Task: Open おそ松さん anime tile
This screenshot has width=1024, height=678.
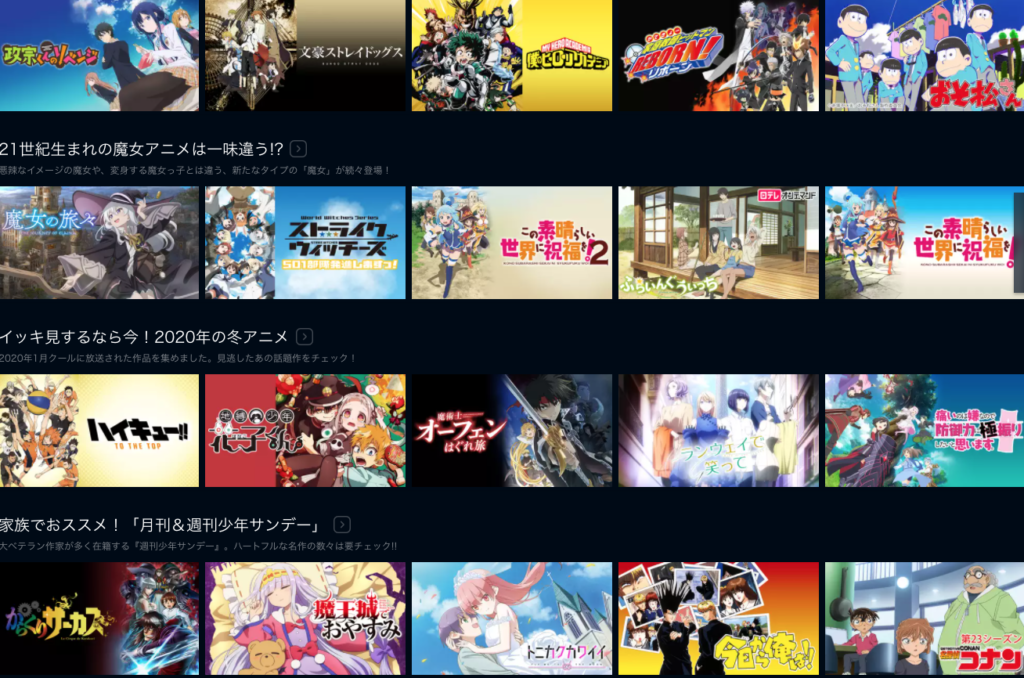Action: coord(924,55)
